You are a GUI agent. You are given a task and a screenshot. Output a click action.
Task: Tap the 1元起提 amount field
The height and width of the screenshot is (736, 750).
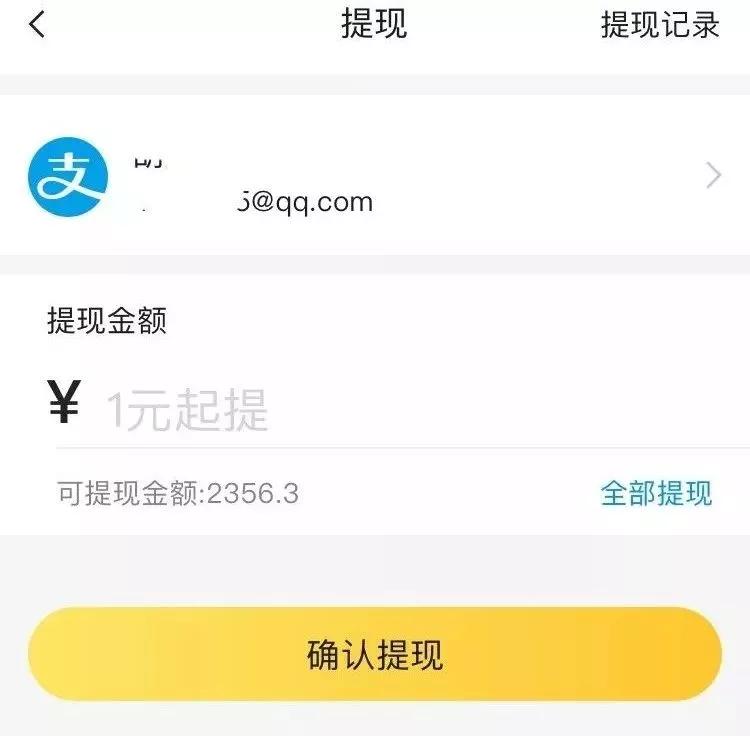(400, 410)
